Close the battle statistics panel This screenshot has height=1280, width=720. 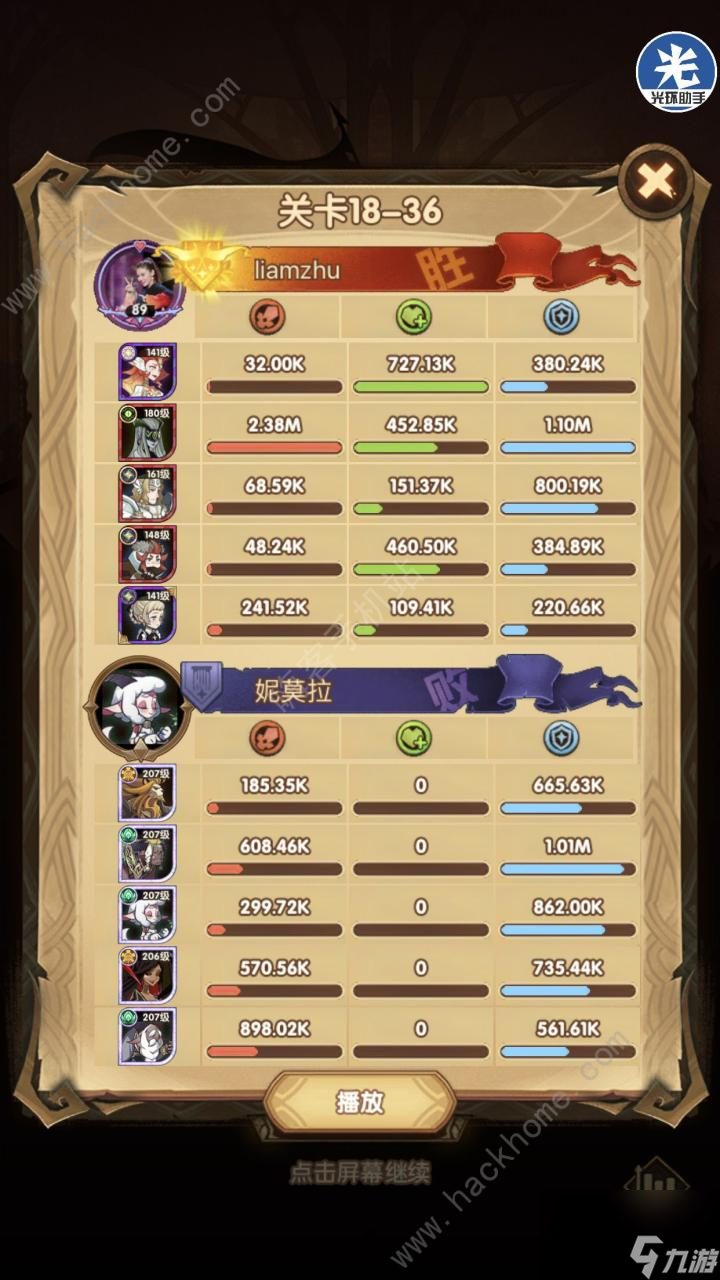(655, 182)
